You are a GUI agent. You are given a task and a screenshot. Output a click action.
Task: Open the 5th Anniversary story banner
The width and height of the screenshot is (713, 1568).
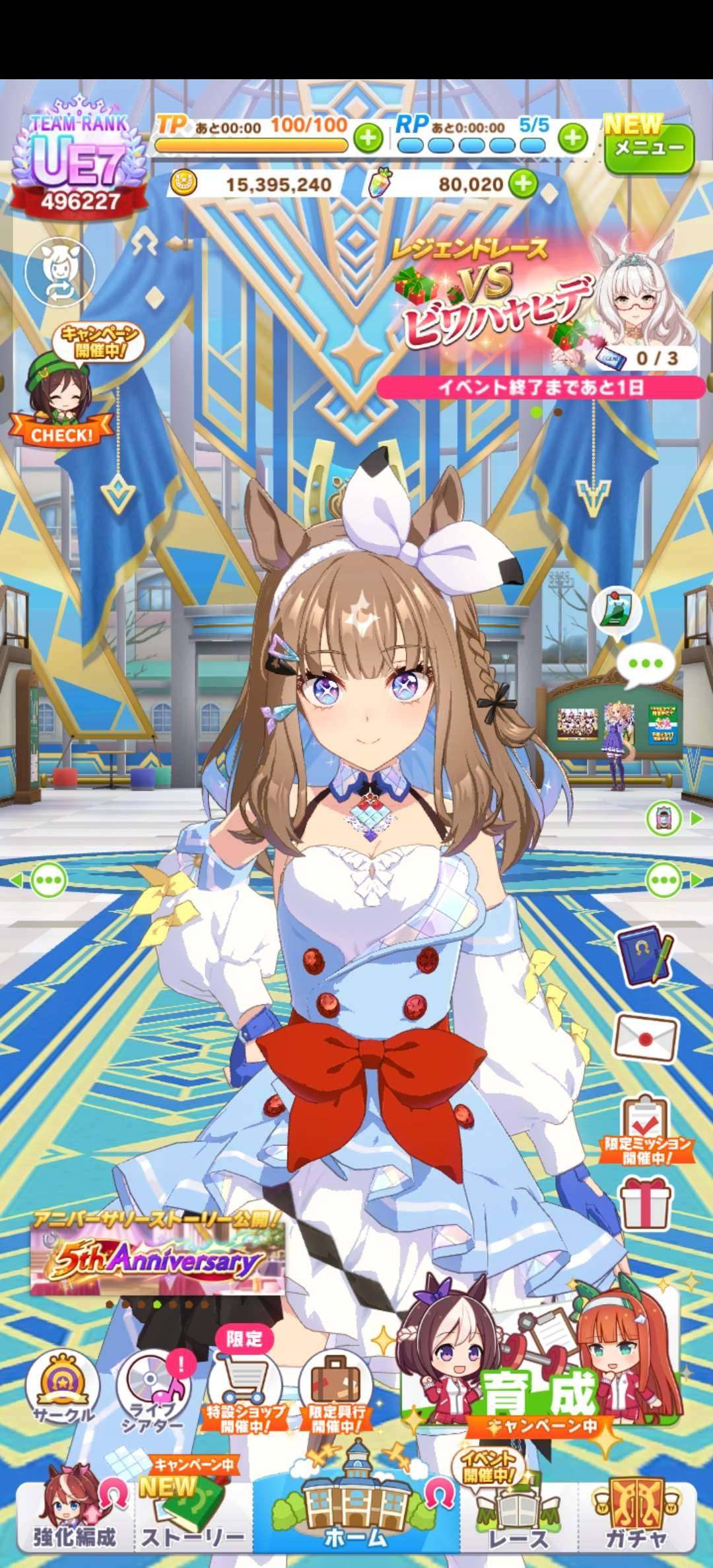coord(157,1263)
